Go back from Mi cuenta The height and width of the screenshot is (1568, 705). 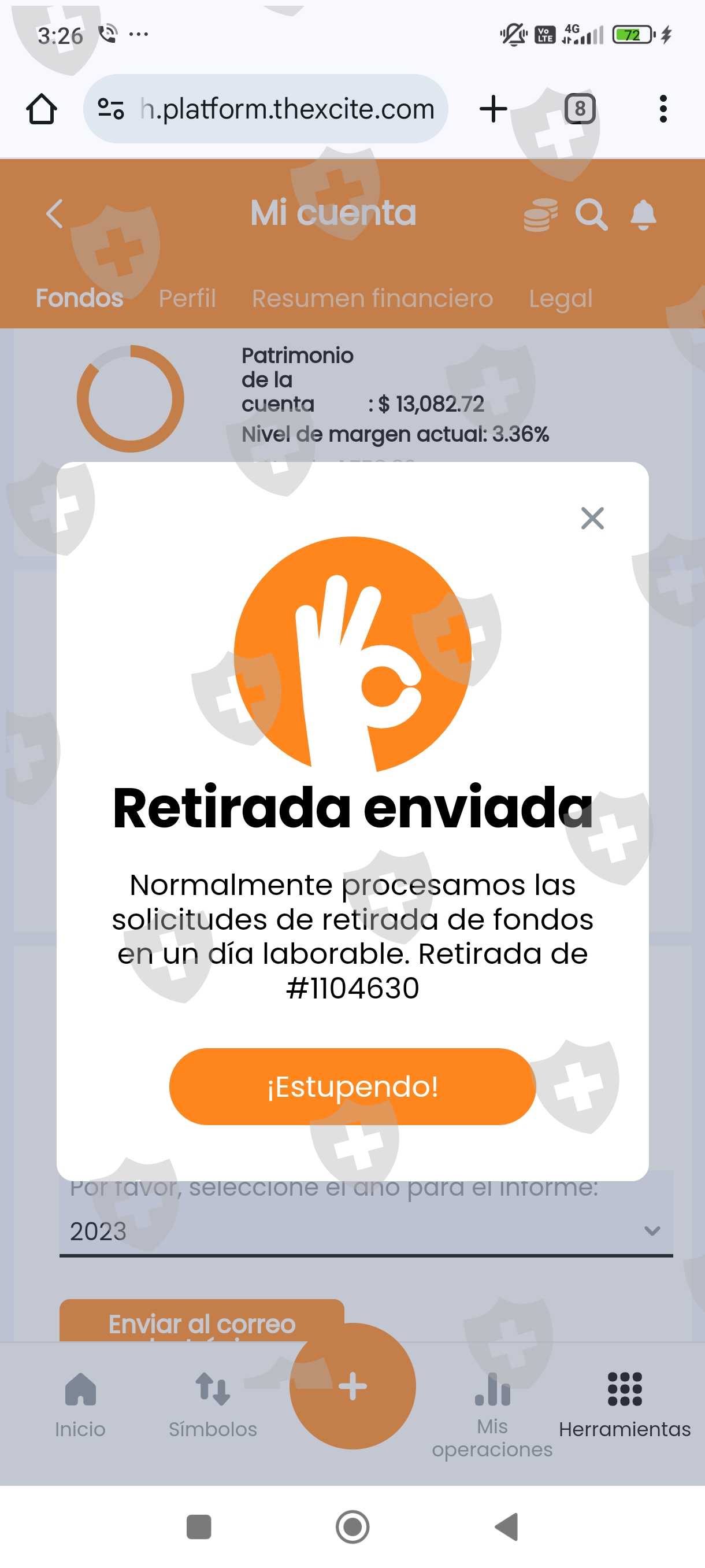tap(54, 214)
